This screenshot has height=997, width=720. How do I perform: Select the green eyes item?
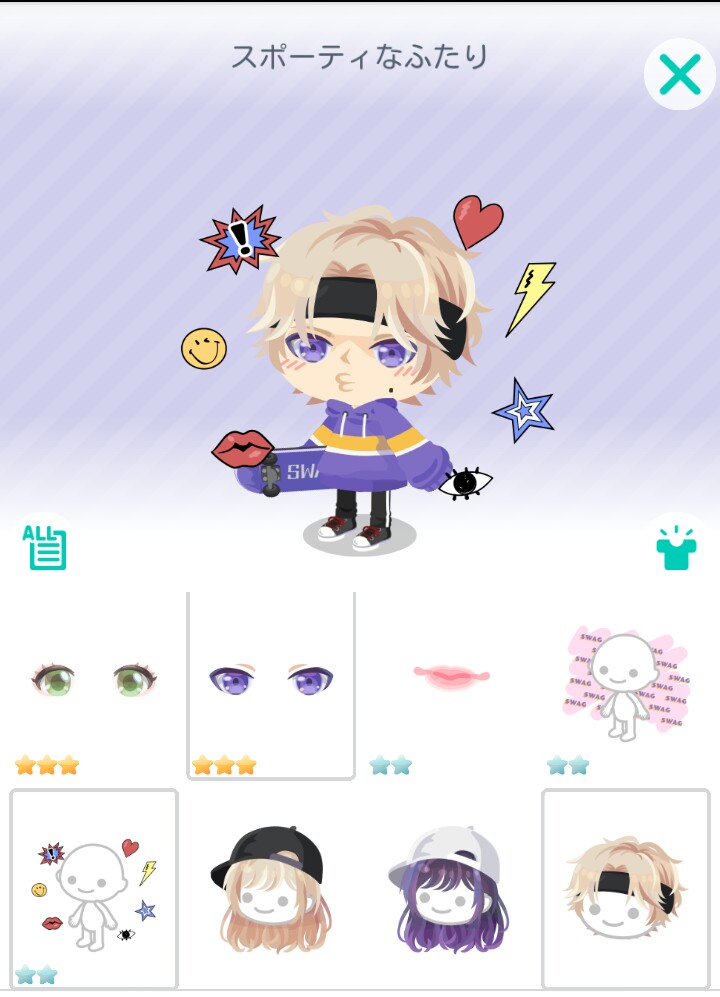[x=94, y=683]
